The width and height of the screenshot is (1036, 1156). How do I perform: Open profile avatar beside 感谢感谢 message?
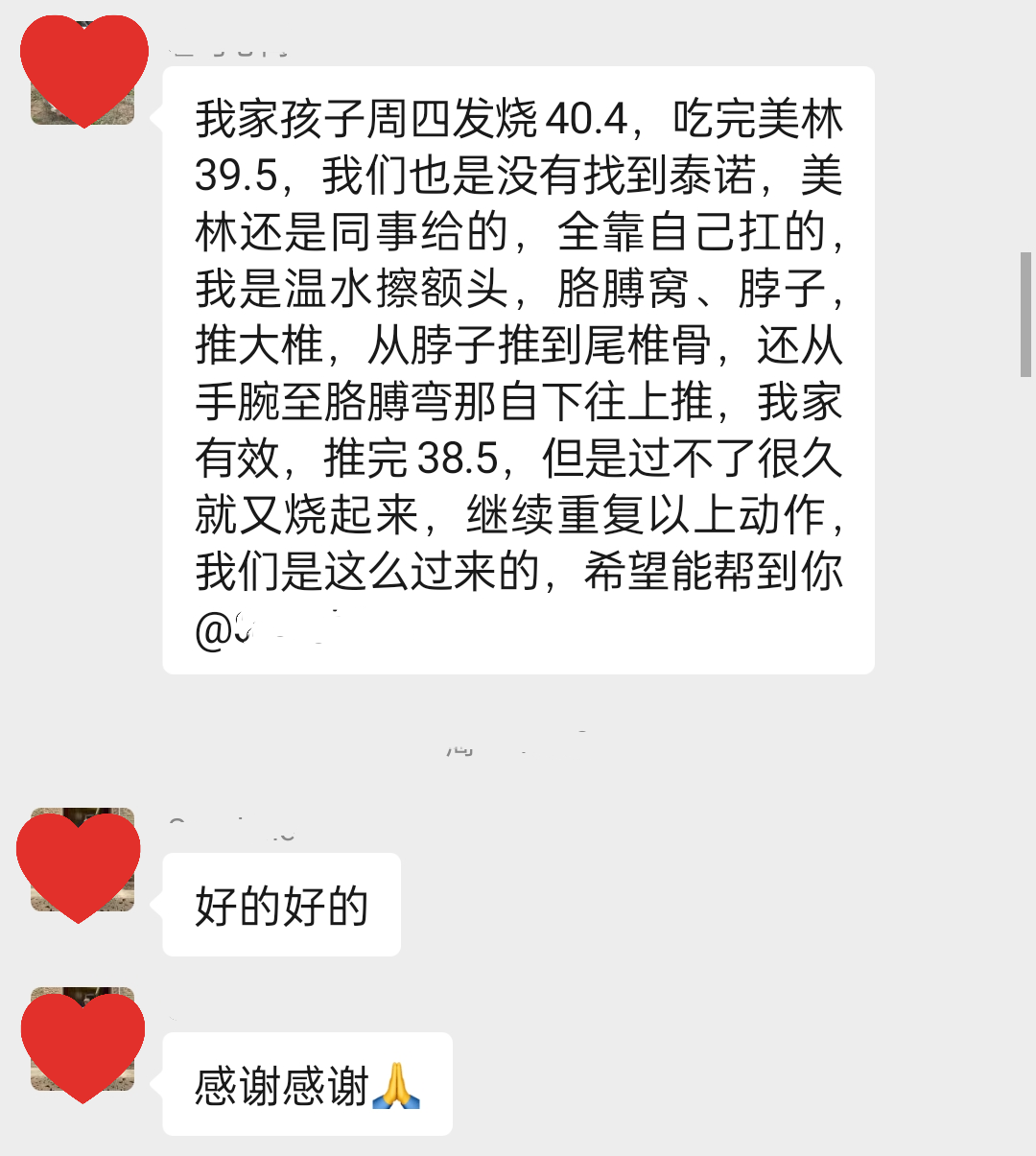82,1041
